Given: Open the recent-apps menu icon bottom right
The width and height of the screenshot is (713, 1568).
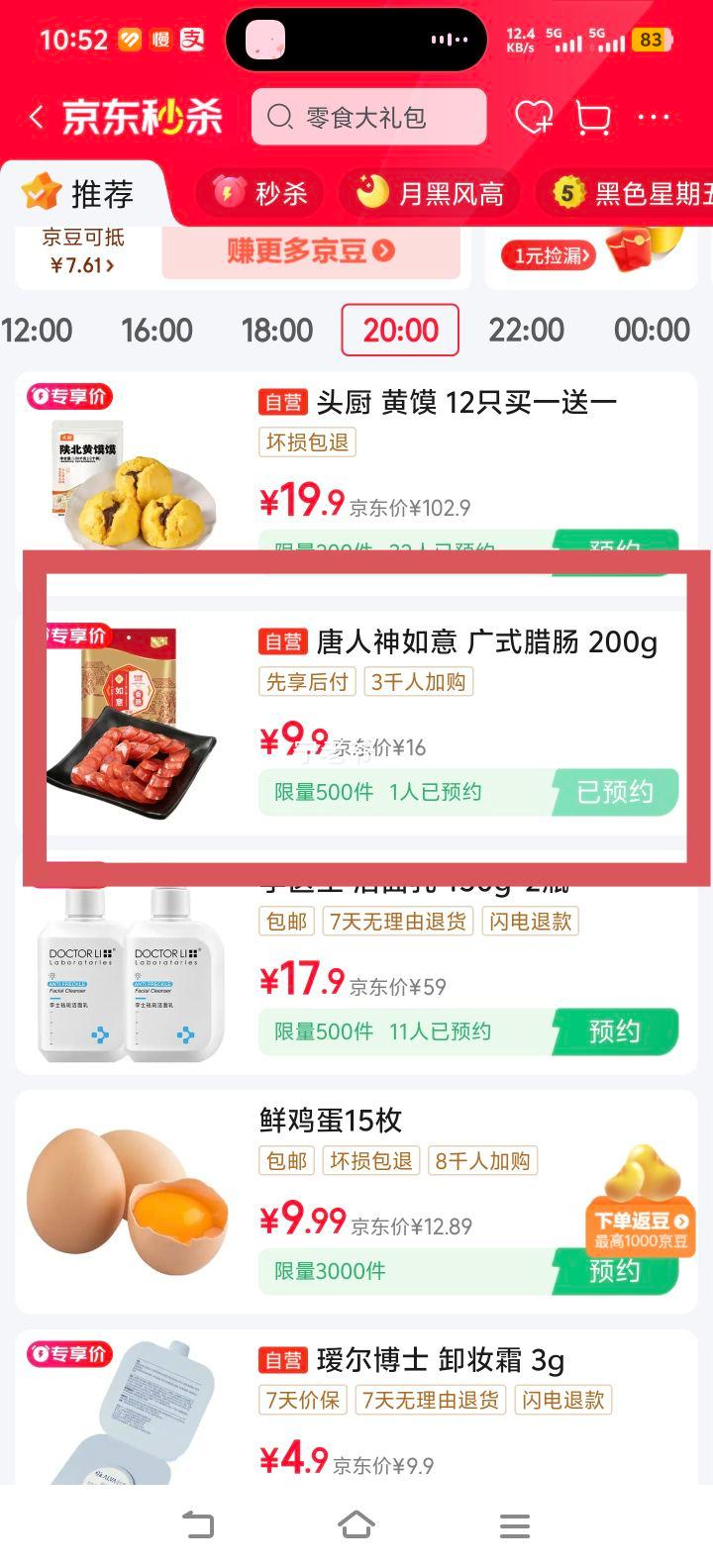Looking at the screenshot, I should [x=513, y=1525].
